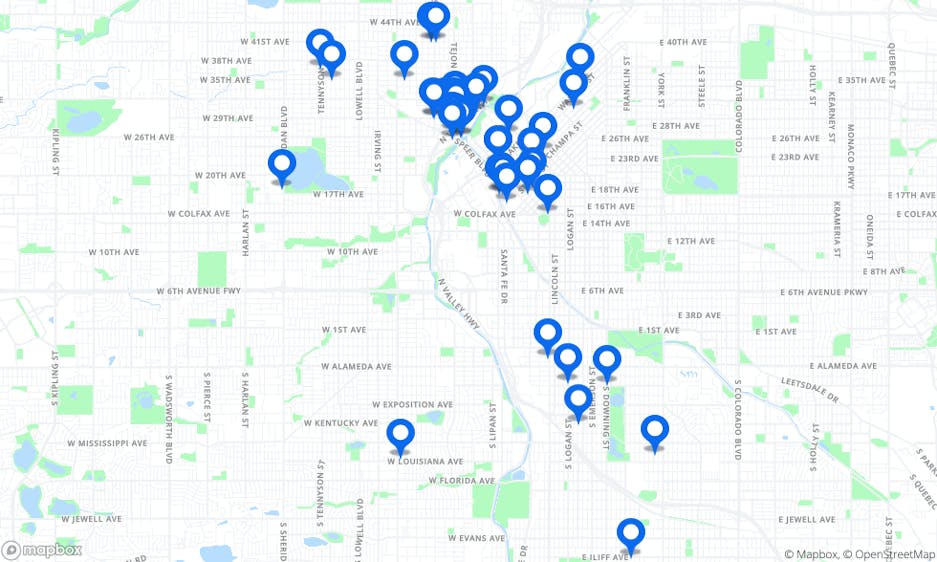The image size is (937, 562).
Task: Tap the pin just above S Downing St label
Action: tap(607, 360)
